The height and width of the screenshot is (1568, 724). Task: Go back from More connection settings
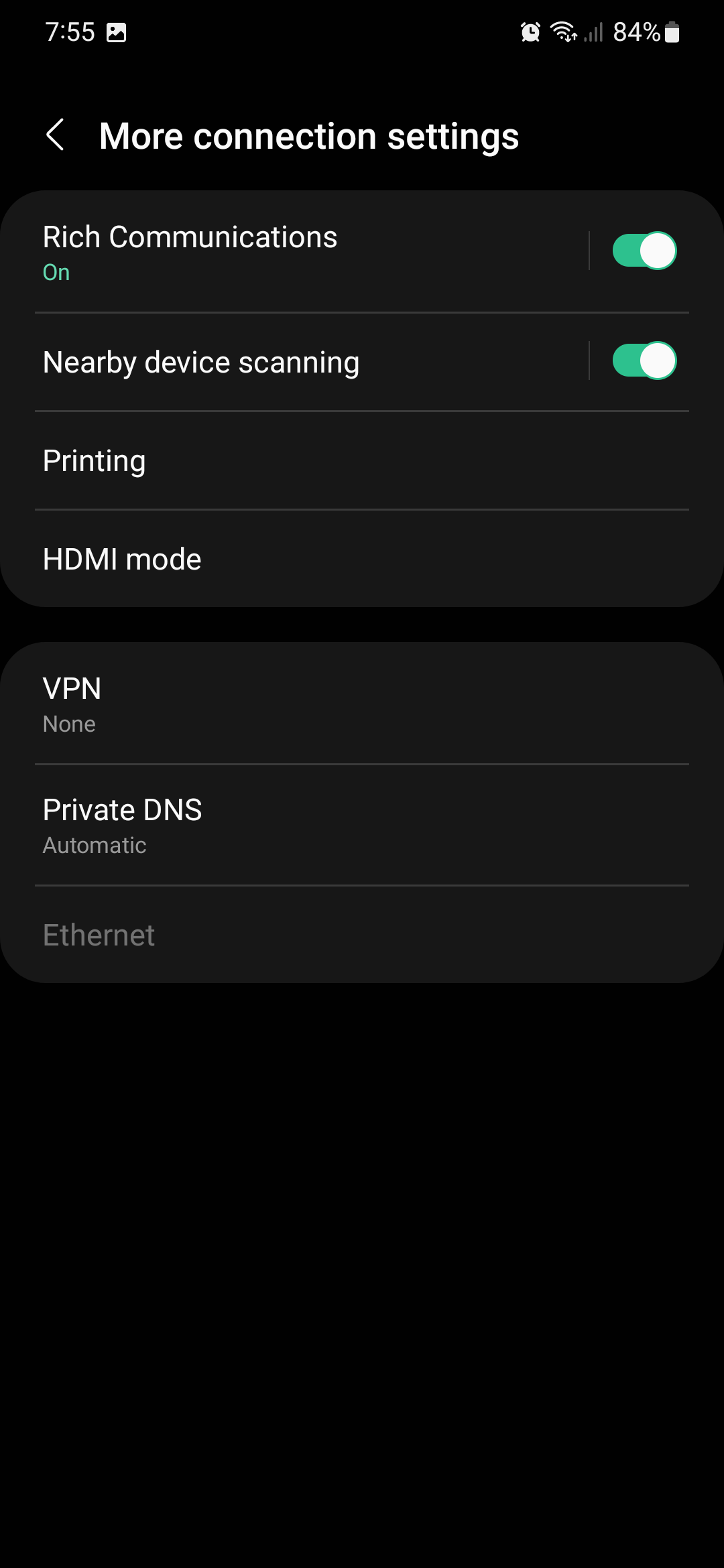pyautogui.click(x=56, y=135)
